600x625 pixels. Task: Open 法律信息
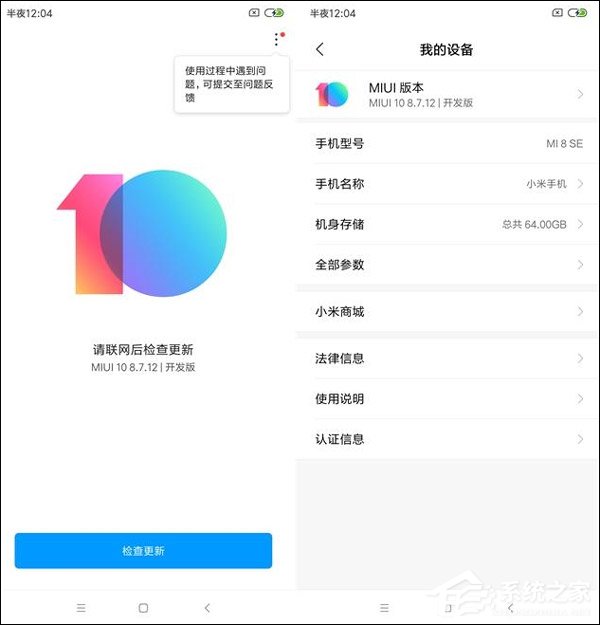click(x=448, y=358)
